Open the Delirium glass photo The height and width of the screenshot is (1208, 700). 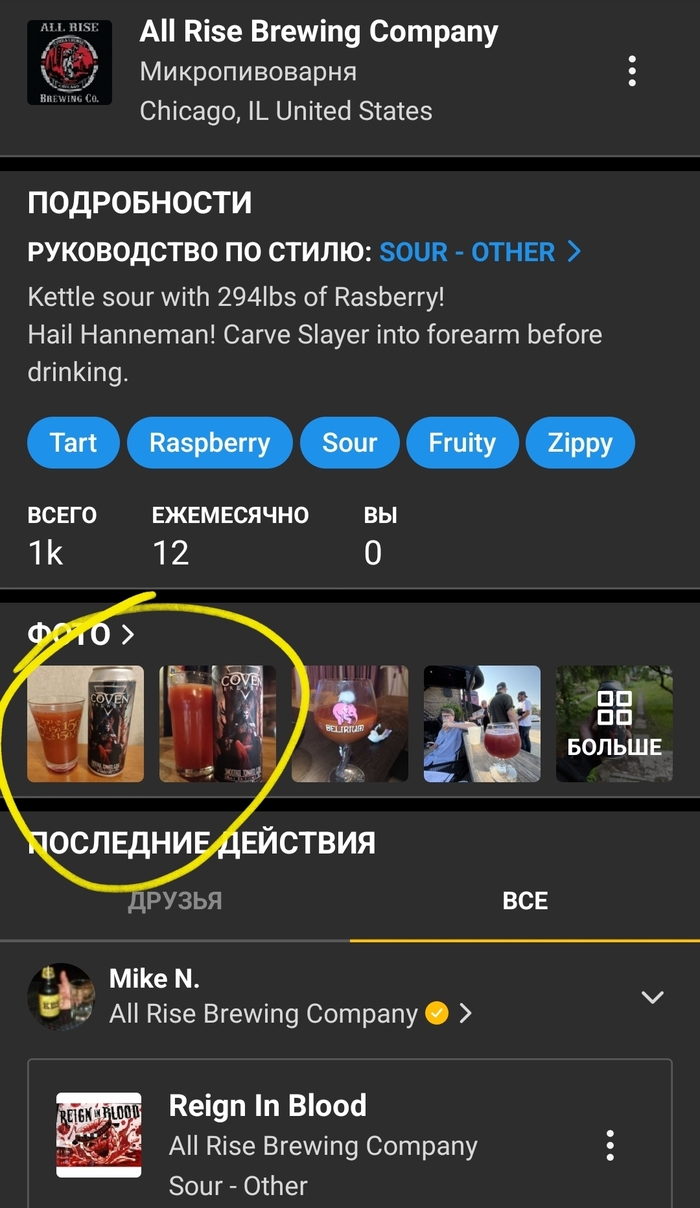[350, 724]
